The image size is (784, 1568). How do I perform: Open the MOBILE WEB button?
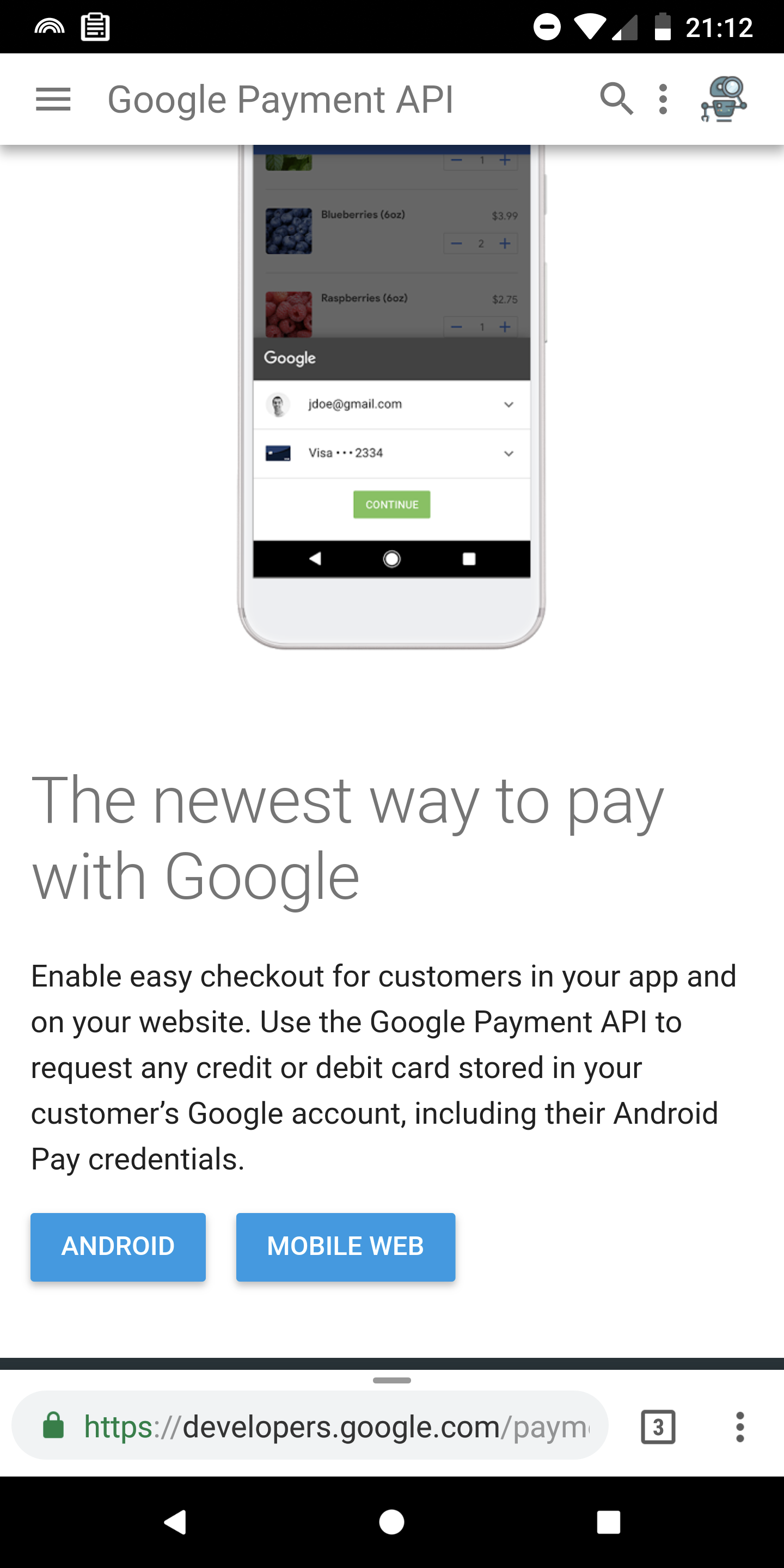345,1247
